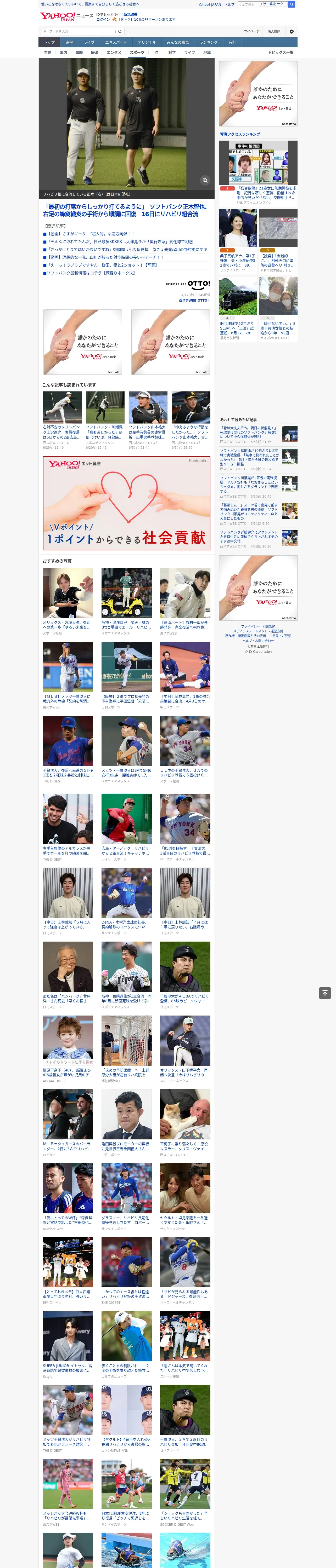Switch to the みんなの意見 tab

click(x=177, y=43)
